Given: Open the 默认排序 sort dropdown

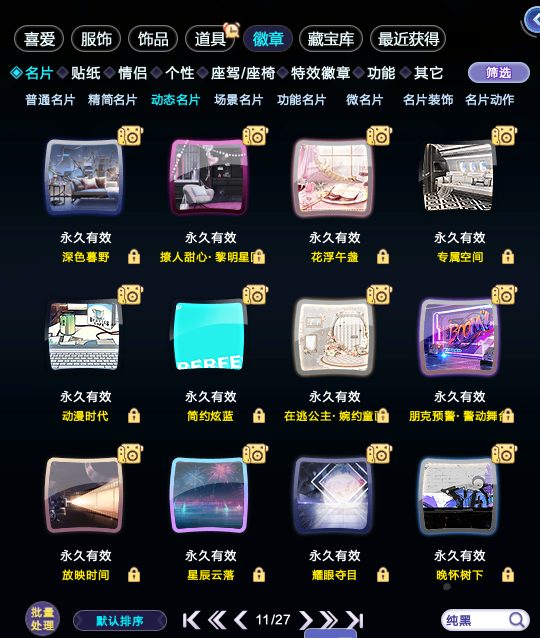Looking at the screenshot, I should coord(120,621).
